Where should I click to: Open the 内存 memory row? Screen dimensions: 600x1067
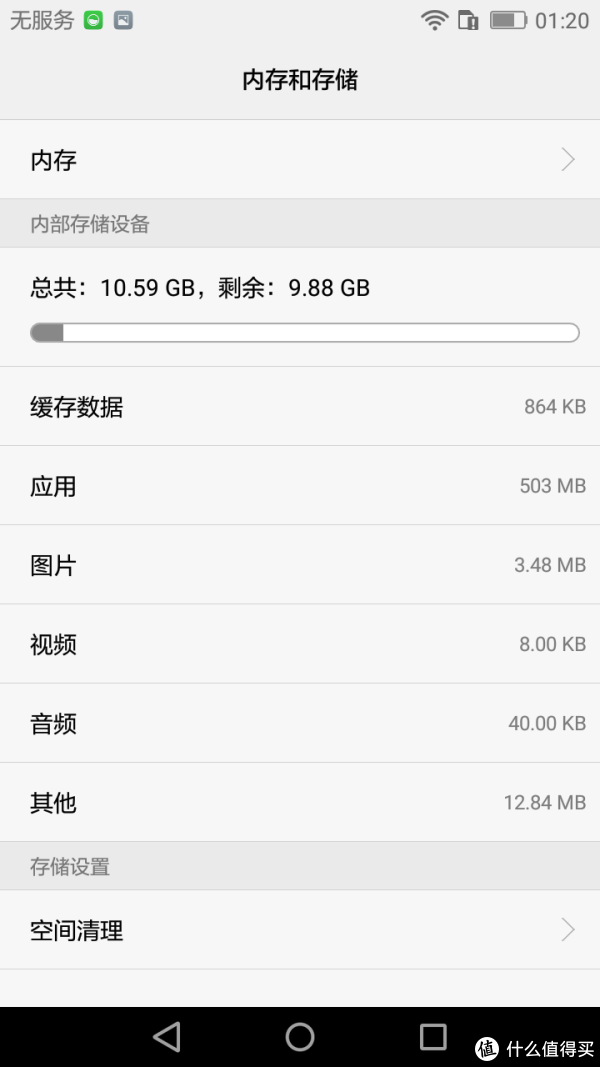pos(300,160)
